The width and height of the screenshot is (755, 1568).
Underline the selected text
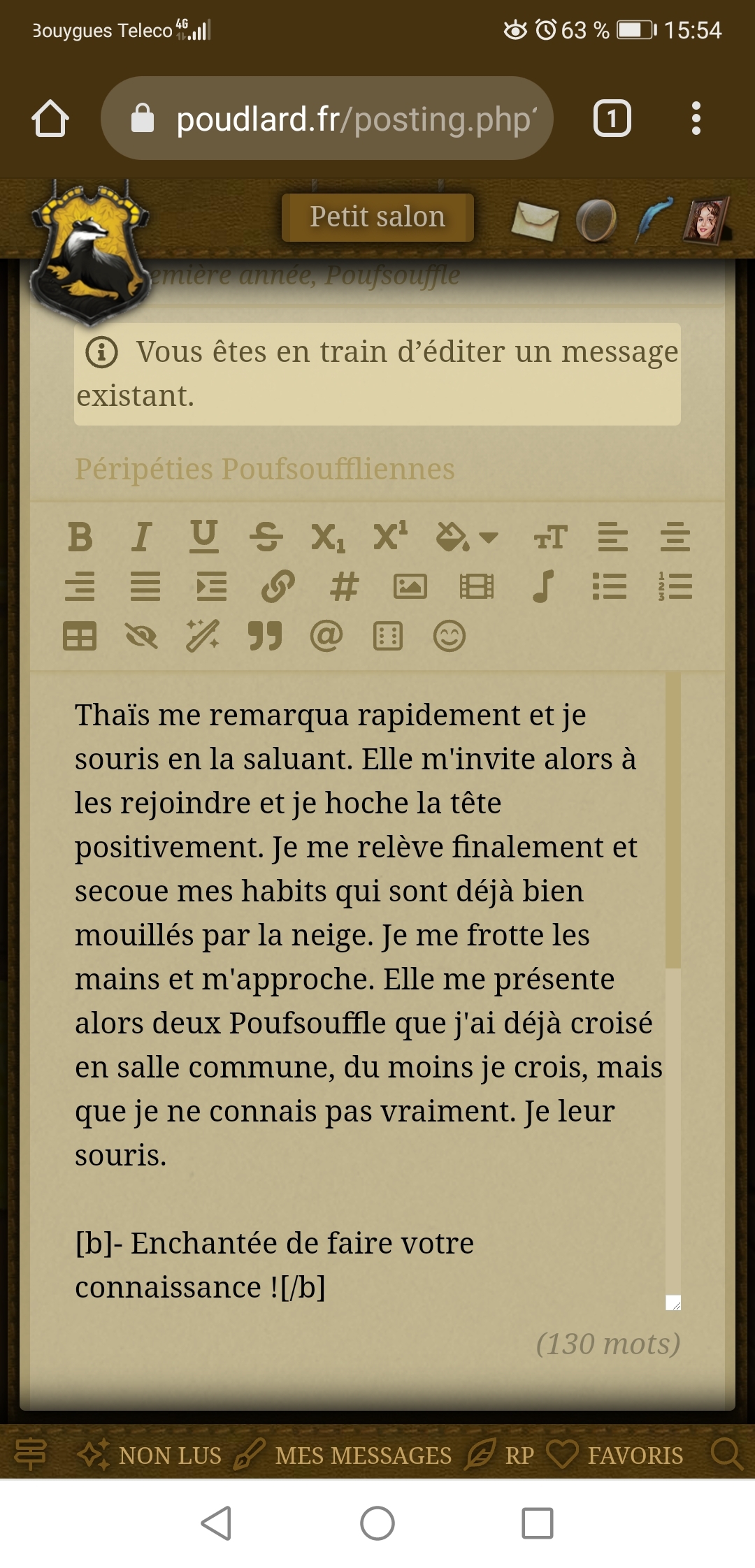coord(203,537)
